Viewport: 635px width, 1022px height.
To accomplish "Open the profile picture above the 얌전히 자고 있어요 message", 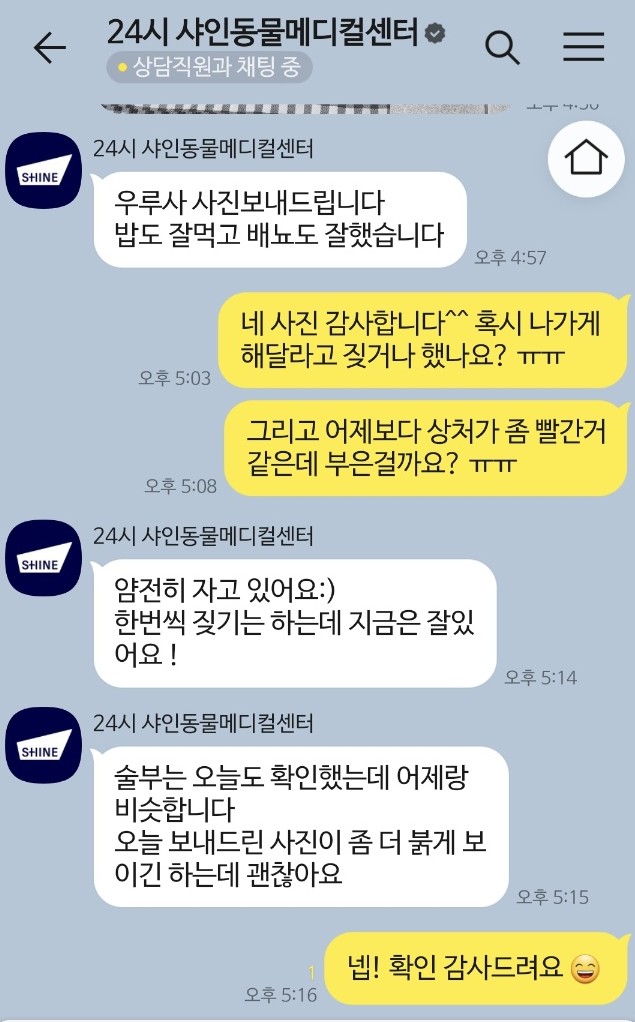I will (43, 558).
